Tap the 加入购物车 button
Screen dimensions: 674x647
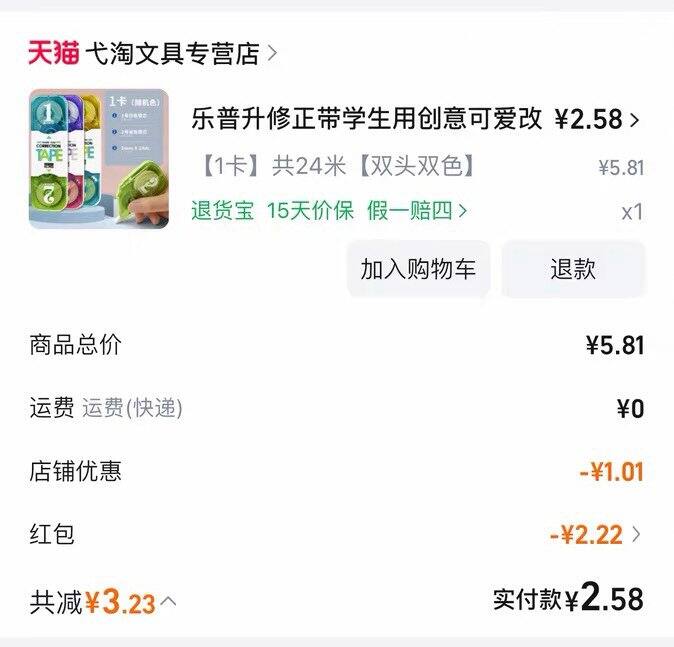click(418, 269)
